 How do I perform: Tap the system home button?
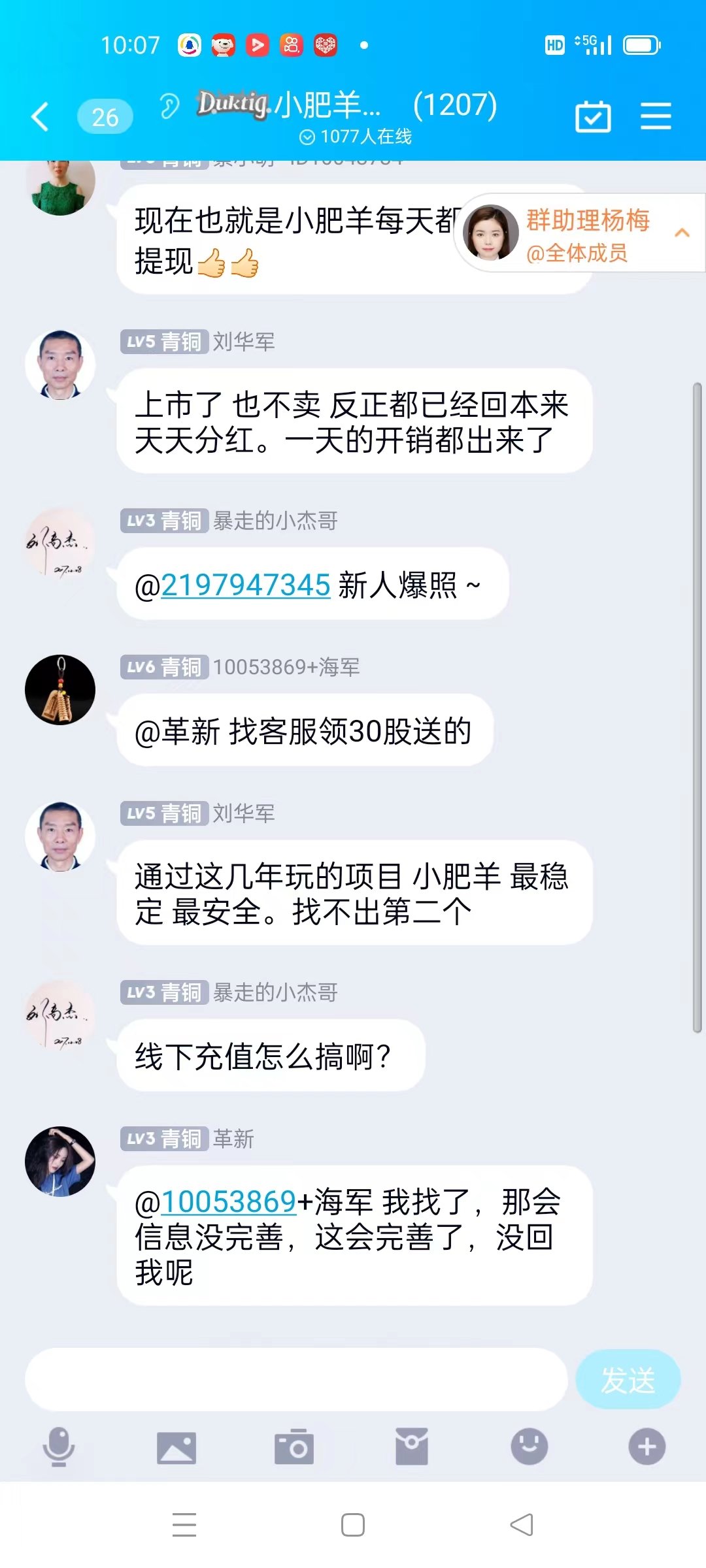point(353,1525)
